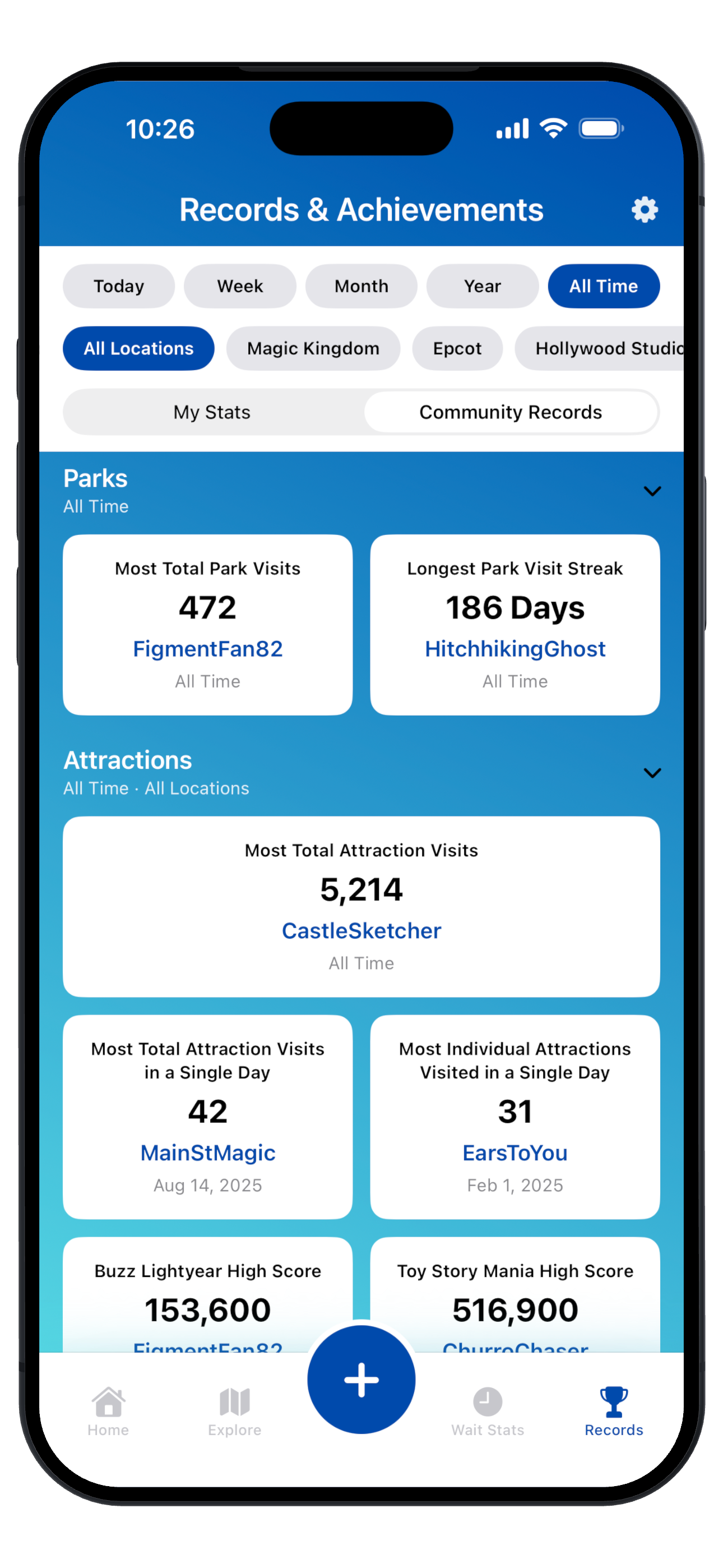
Task: Choose the Hollywood Studios location chip
Action: 600,349
